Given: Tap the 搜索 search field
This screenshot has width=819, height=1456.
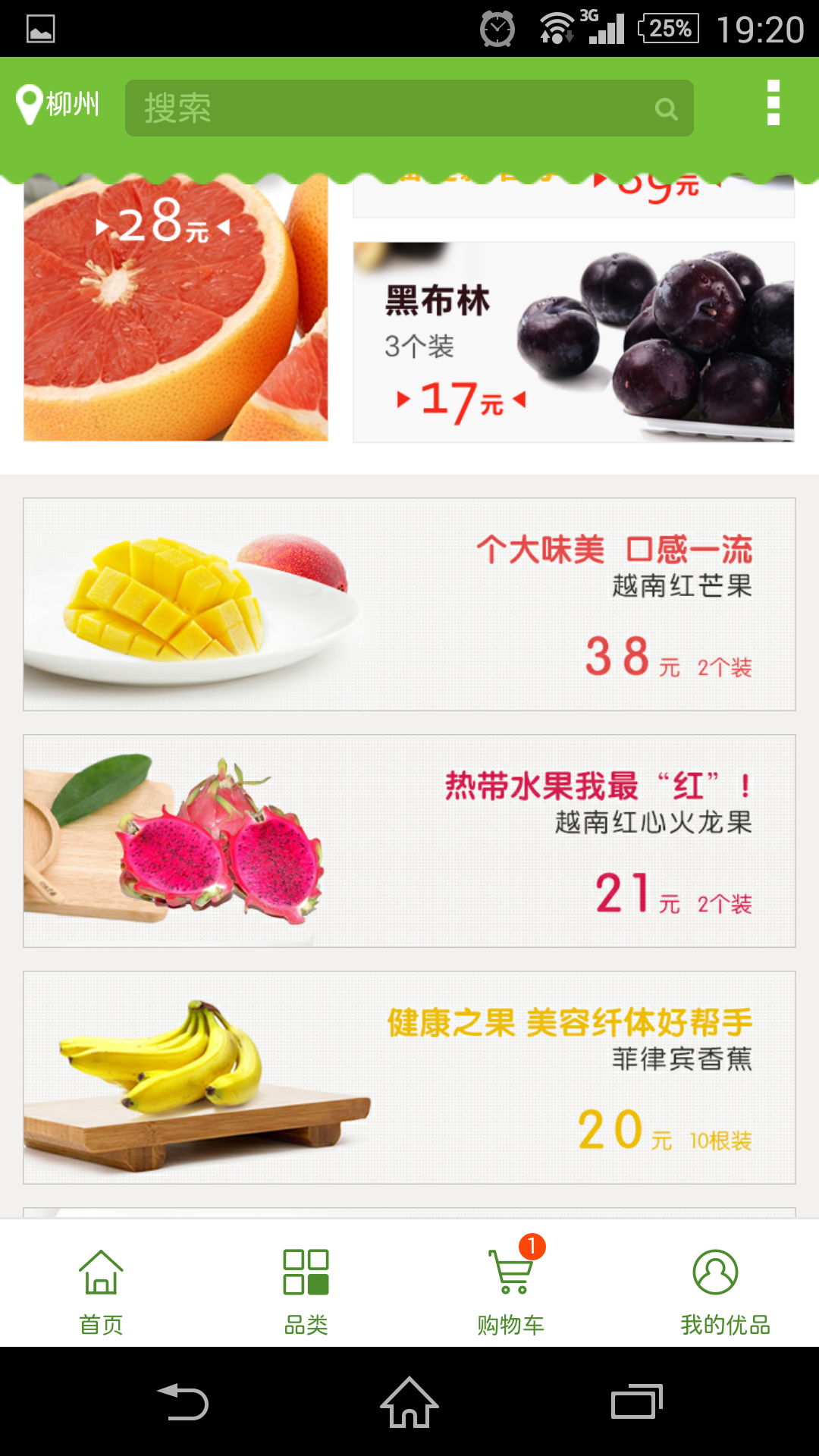Looking at the screenshot, I should click(x=394, y=108).
